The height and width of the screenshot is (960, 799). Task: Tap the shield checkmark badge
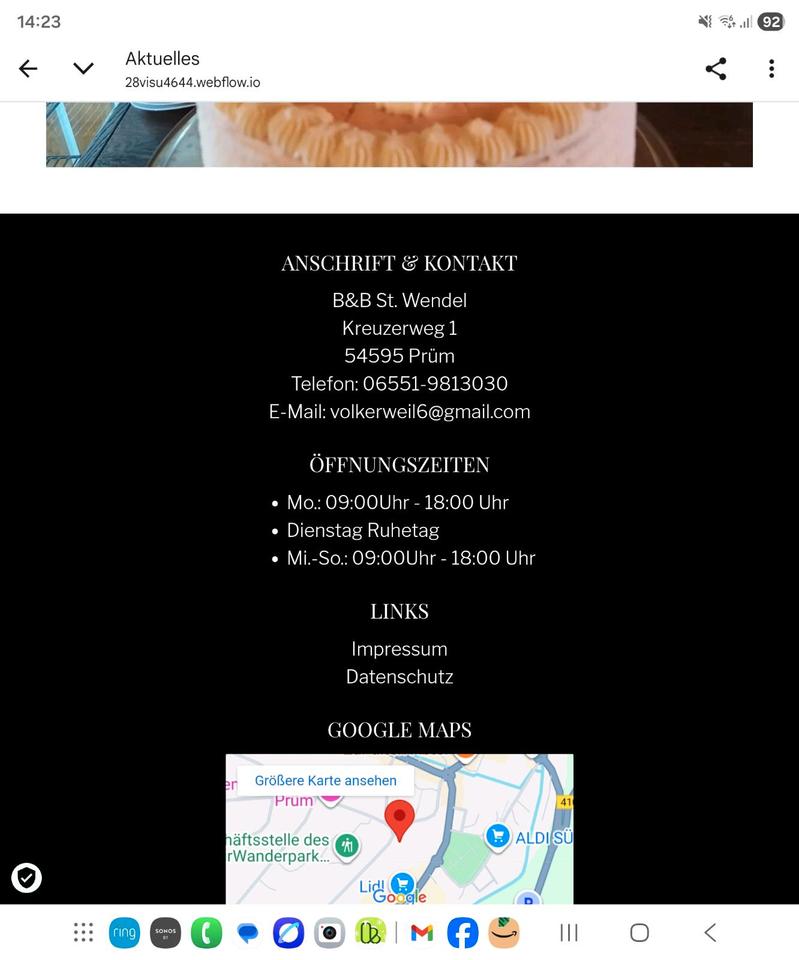(26, 878)
